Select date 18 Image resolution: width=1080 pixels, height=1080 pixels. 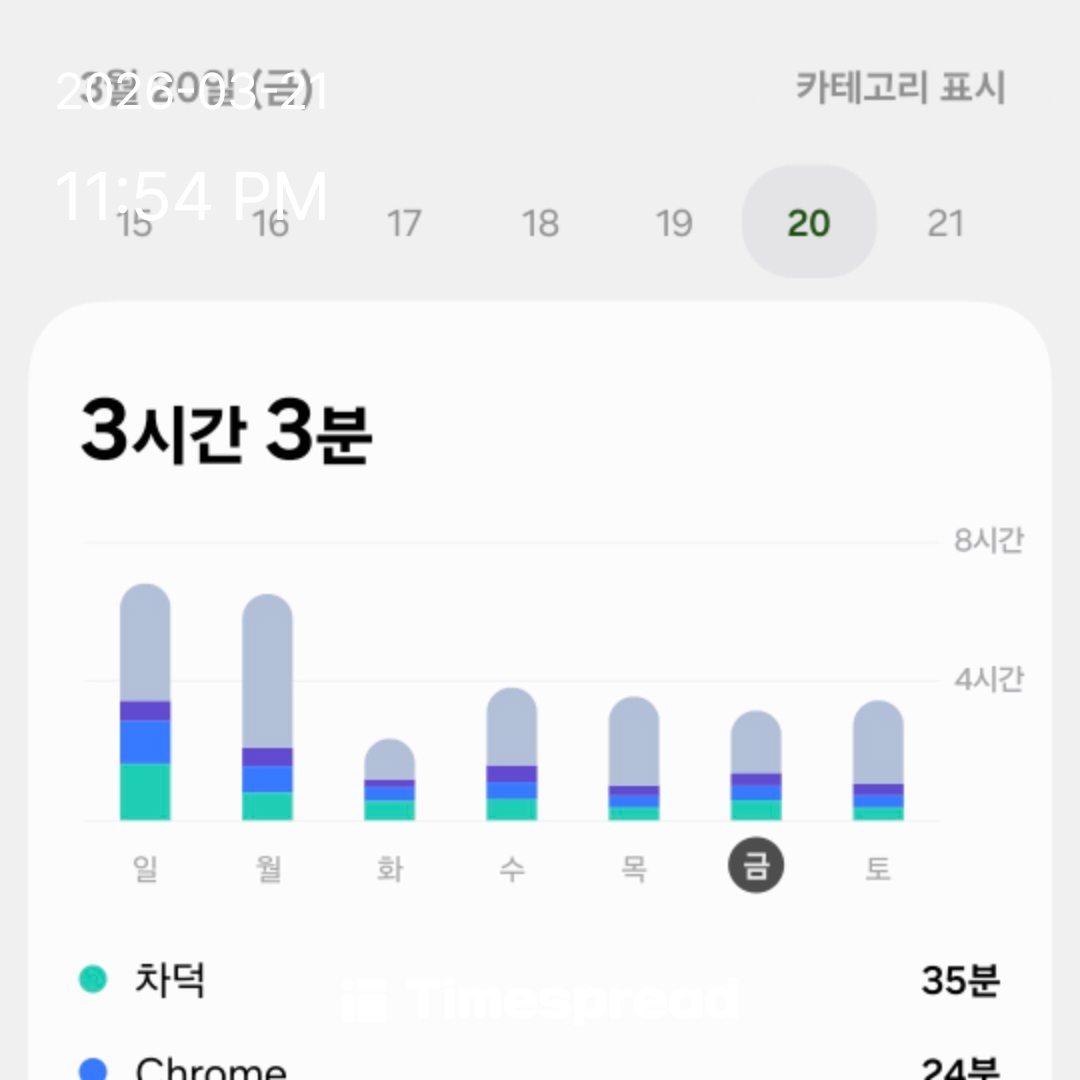[x=540, y=223]
